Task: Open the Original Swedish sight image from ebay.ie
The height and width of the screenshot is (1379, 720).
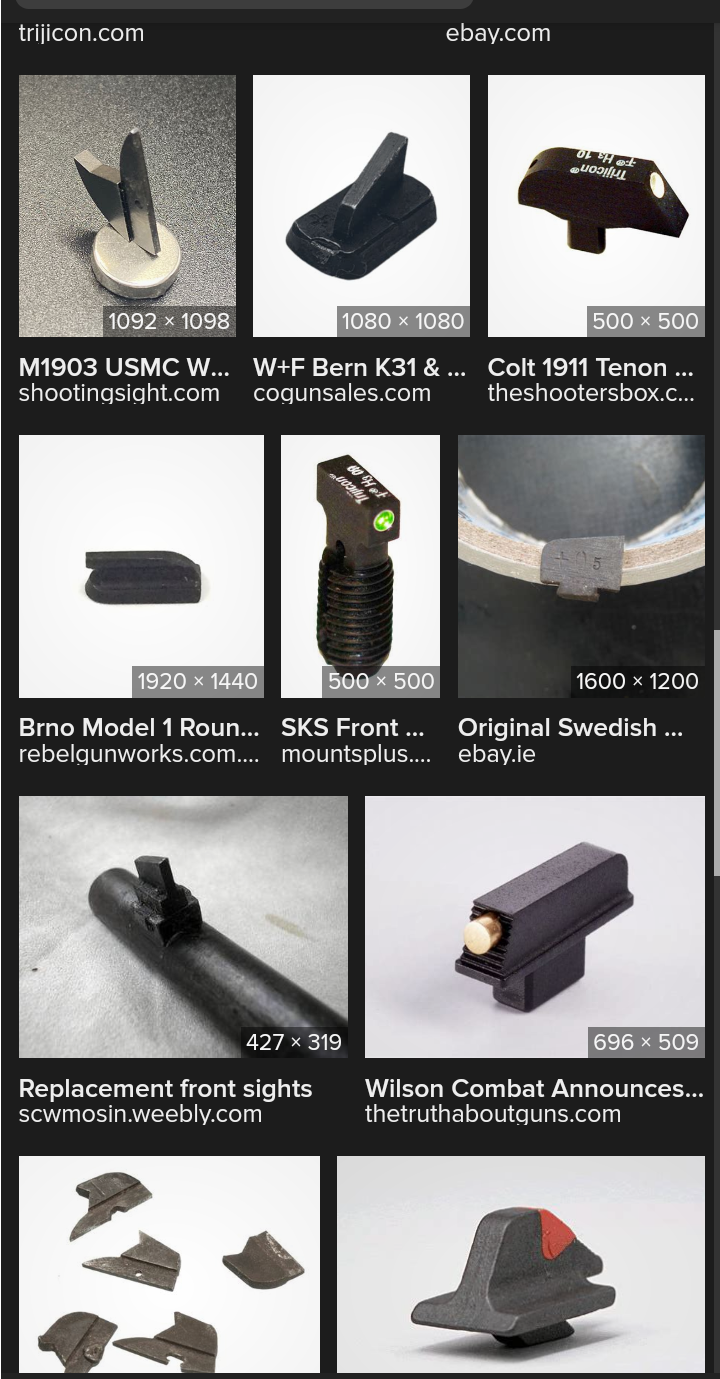Action: coord(581,566)
